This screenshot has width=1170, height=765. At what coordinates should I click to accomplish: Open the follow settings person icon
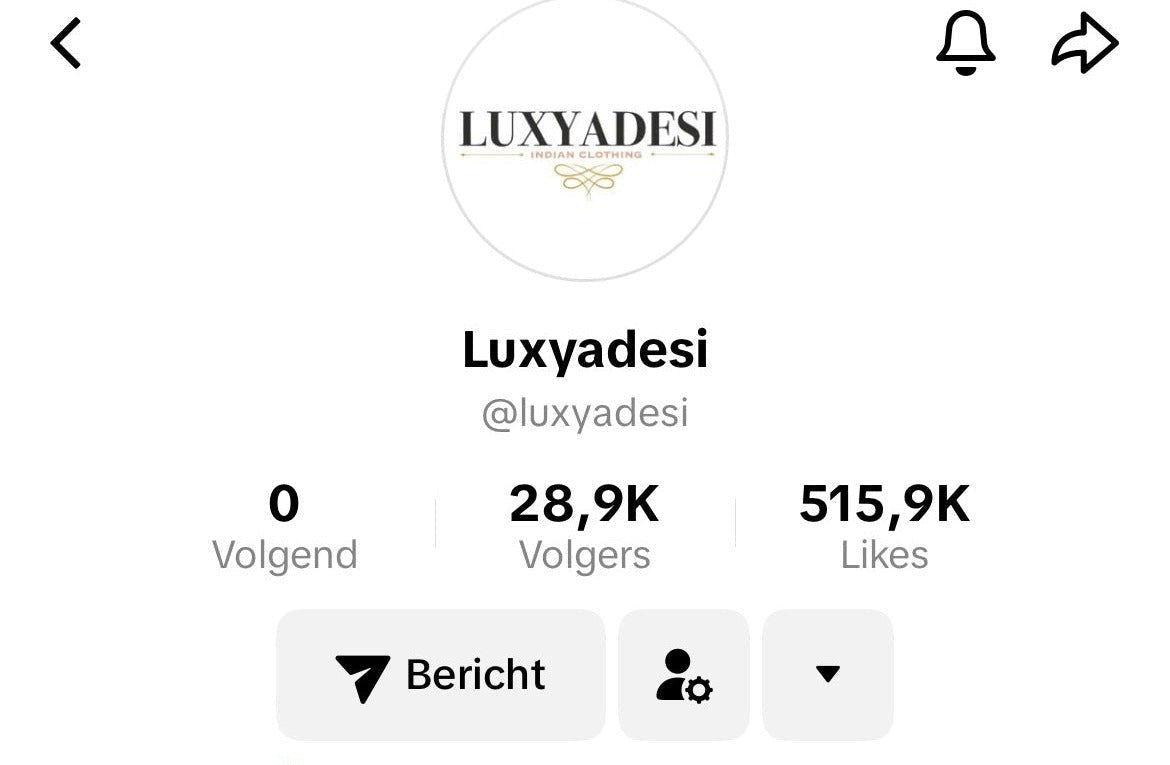click(x=684, y=675)
